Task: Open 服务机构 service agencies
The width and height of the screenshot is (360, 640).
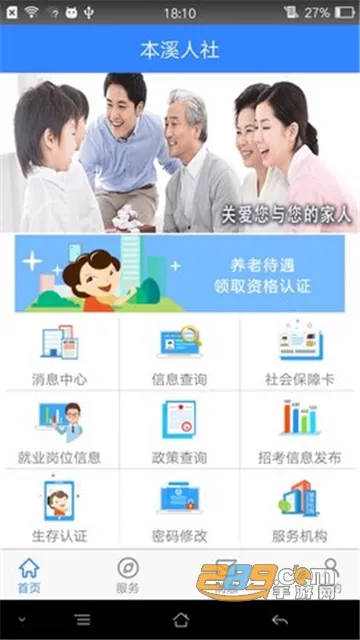Action: coord(300,509)
